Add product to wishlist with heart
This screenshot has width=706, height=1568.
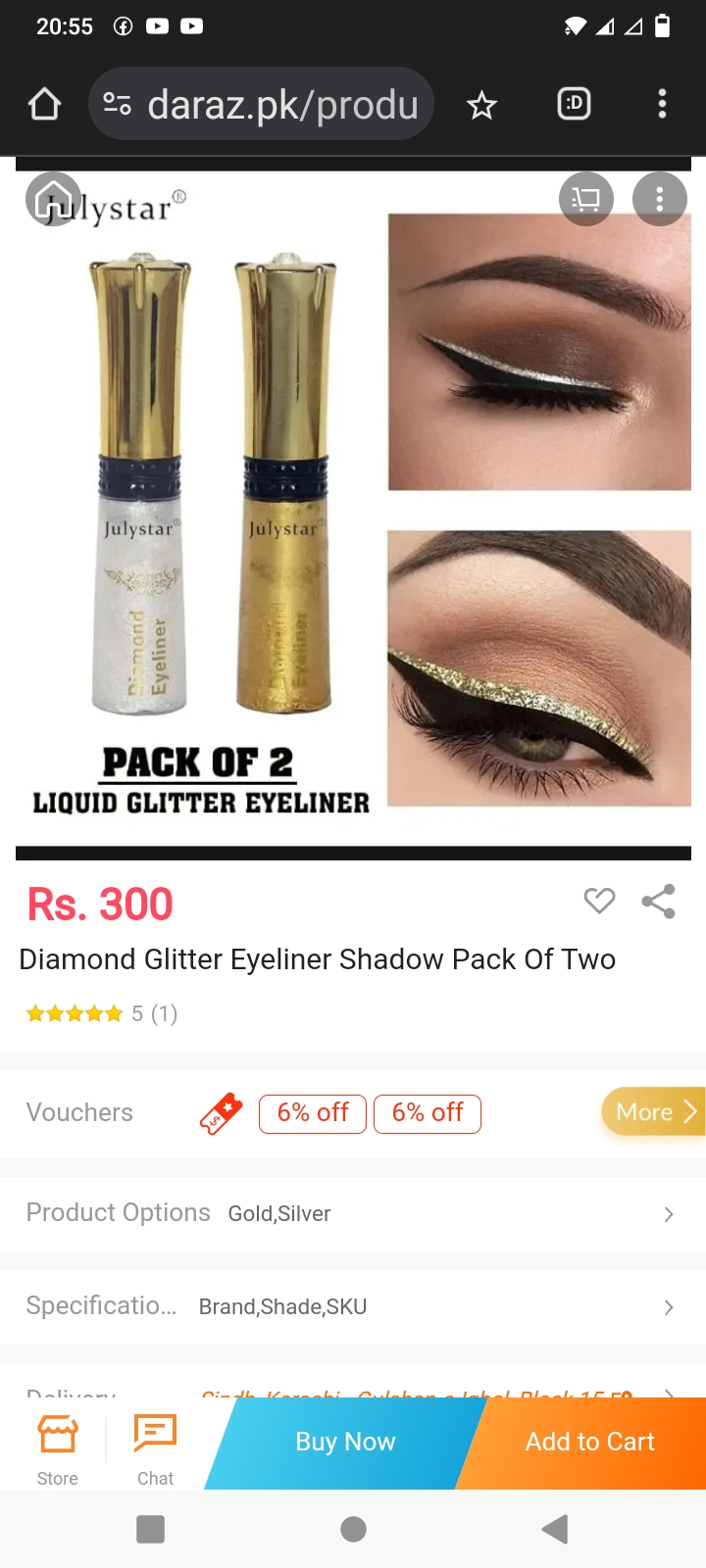tap(599, 901)
